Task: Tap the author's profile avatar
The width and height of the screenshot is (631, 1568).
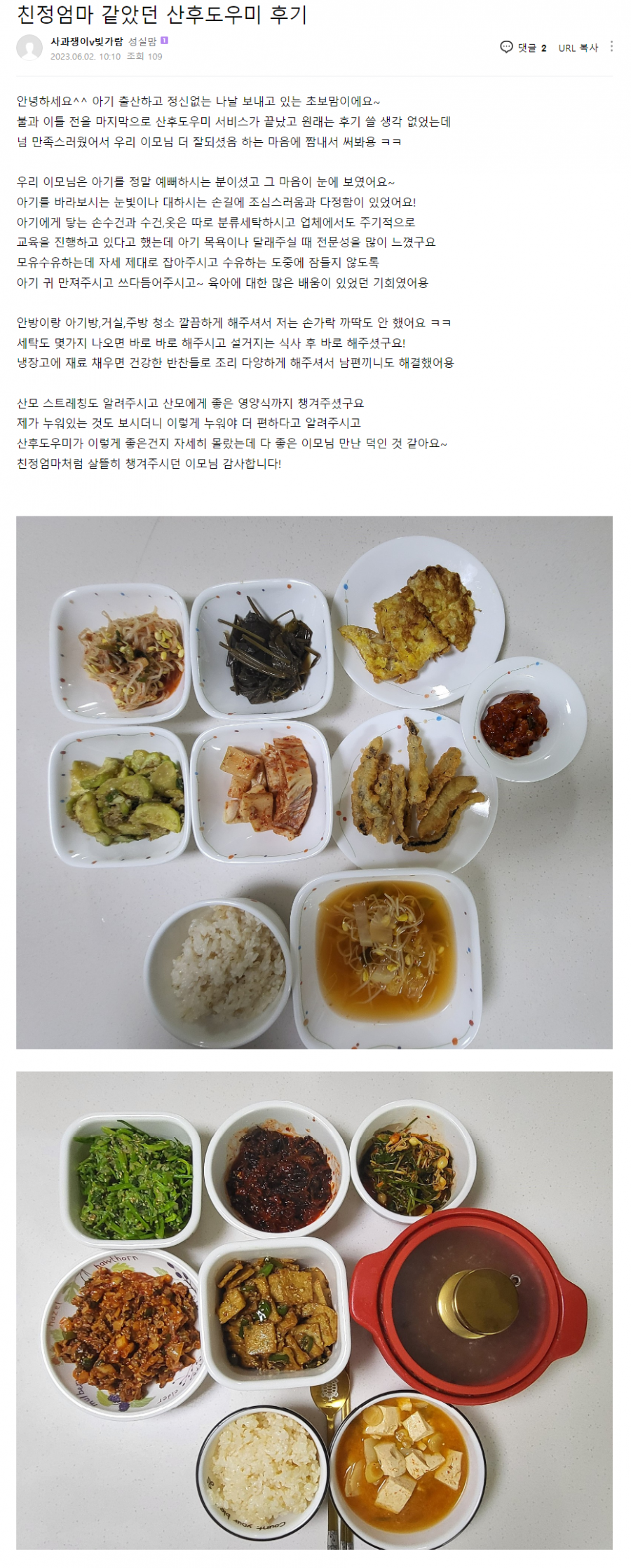Action: coord(29,48)
